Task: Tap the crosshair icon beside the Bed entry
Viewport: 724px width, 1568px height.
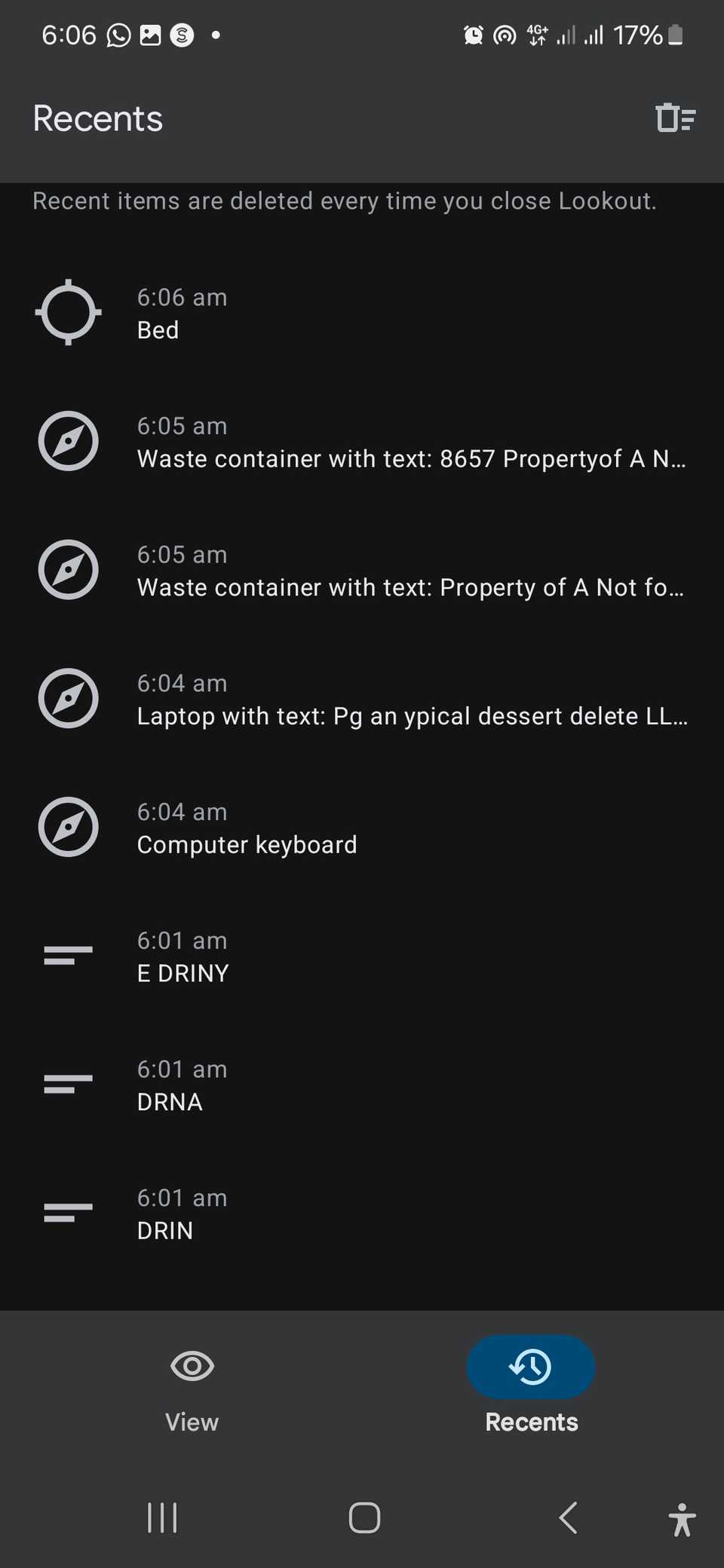Action: (68, 312)
